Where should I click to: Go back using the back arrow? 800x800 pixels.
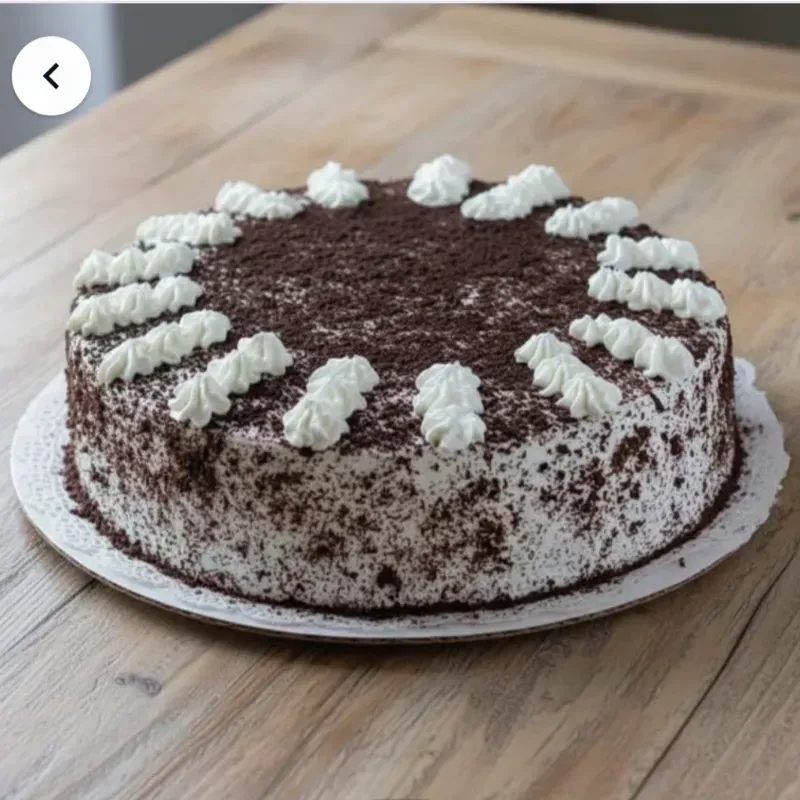51,76
